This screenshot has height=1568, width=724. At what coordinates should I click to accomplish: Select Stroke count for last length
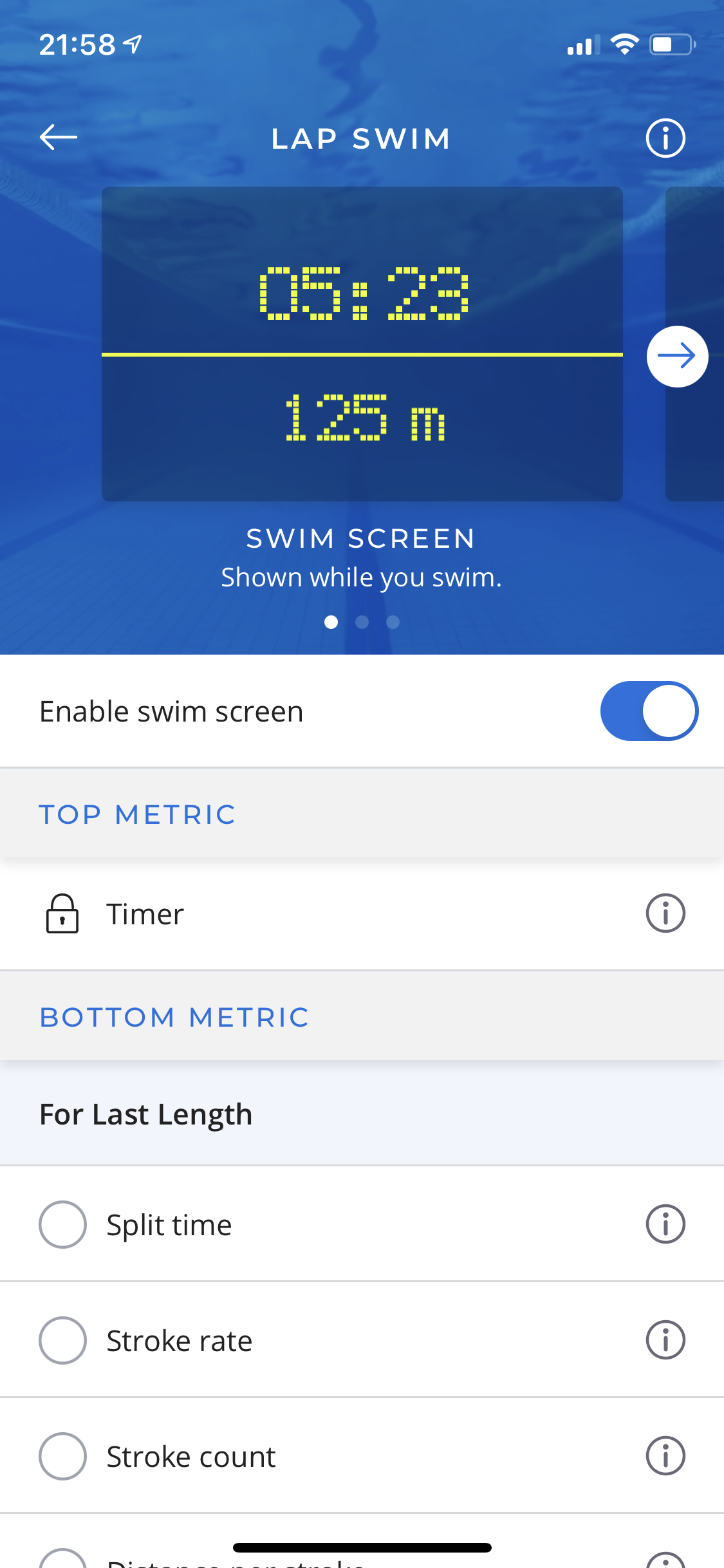[x=62, y=1456]
